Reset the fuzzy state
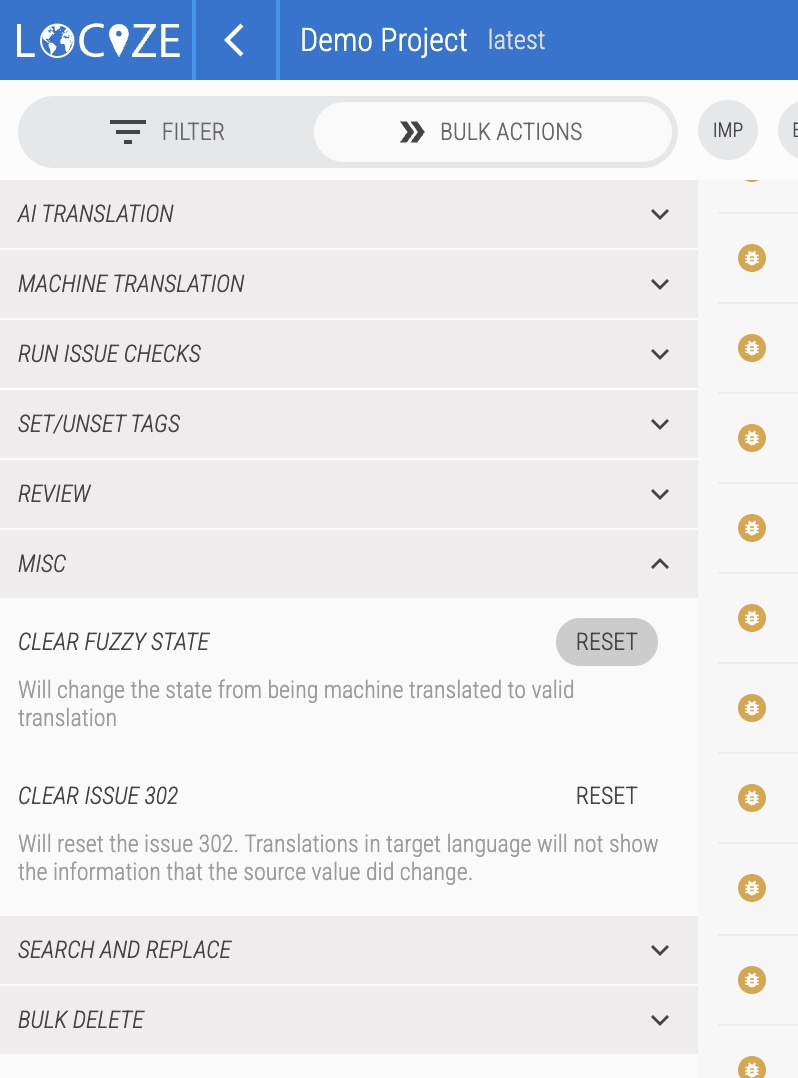This screenshot has width=798, height=1078. [606, 642]
